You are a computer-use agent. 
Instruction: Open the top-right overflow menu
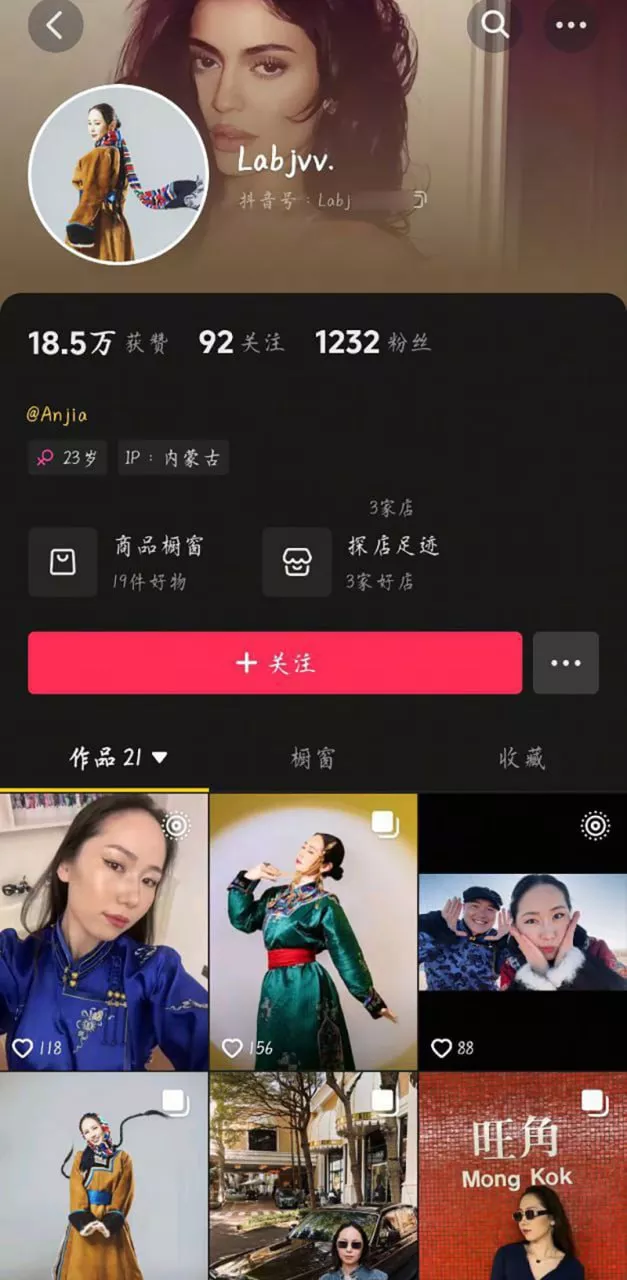571,24
